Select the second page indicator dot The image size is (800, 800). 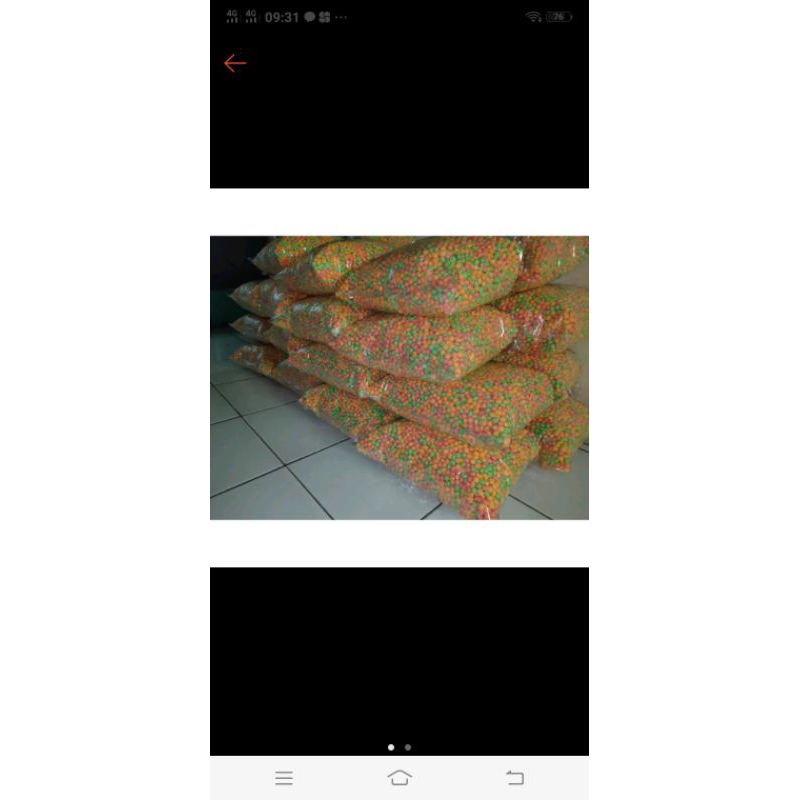(408, 747)
